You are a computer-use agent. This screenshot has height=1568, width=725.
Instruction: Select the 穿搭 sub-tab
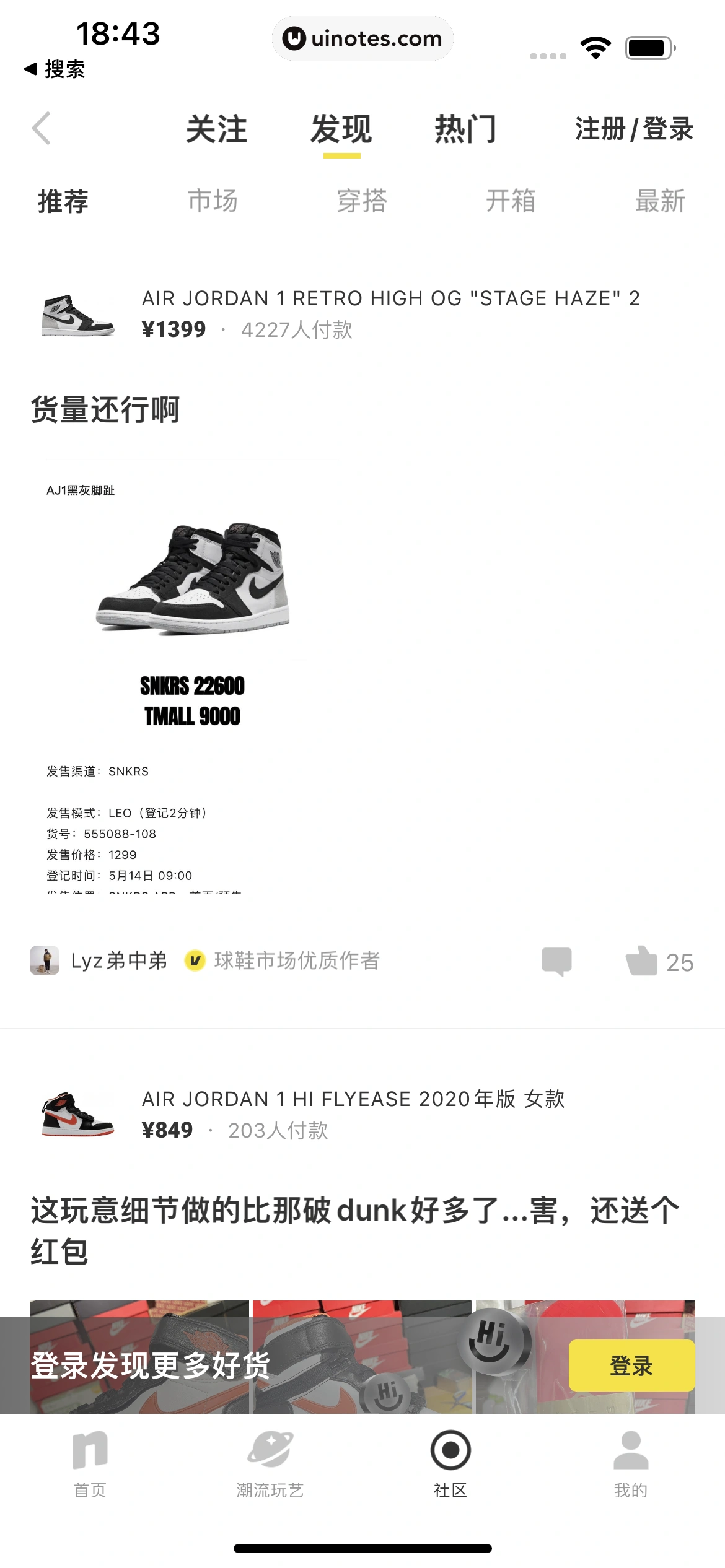pyautogui.click(x=362, y=201)
